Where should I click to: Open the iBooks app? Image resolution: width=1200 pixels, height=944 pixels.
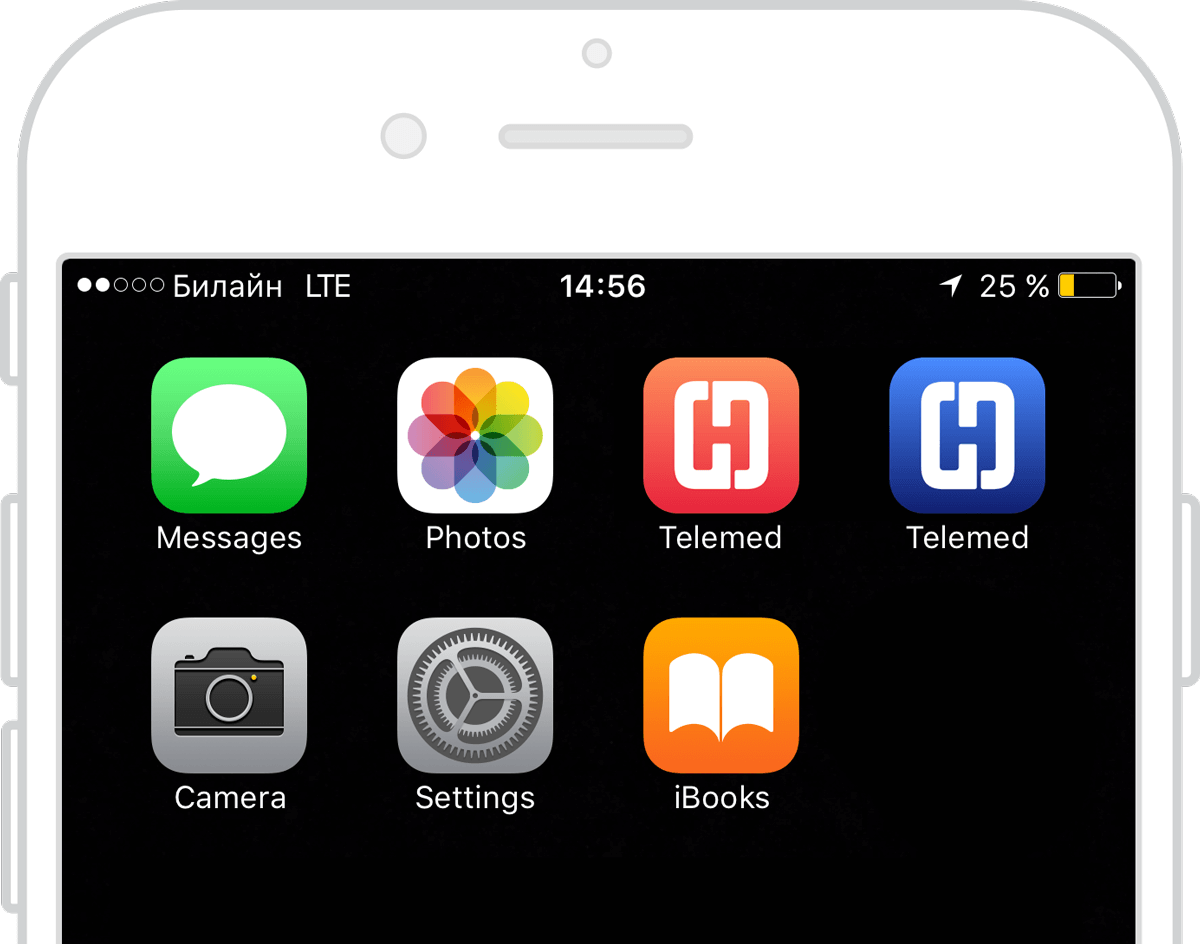point(721,696)
